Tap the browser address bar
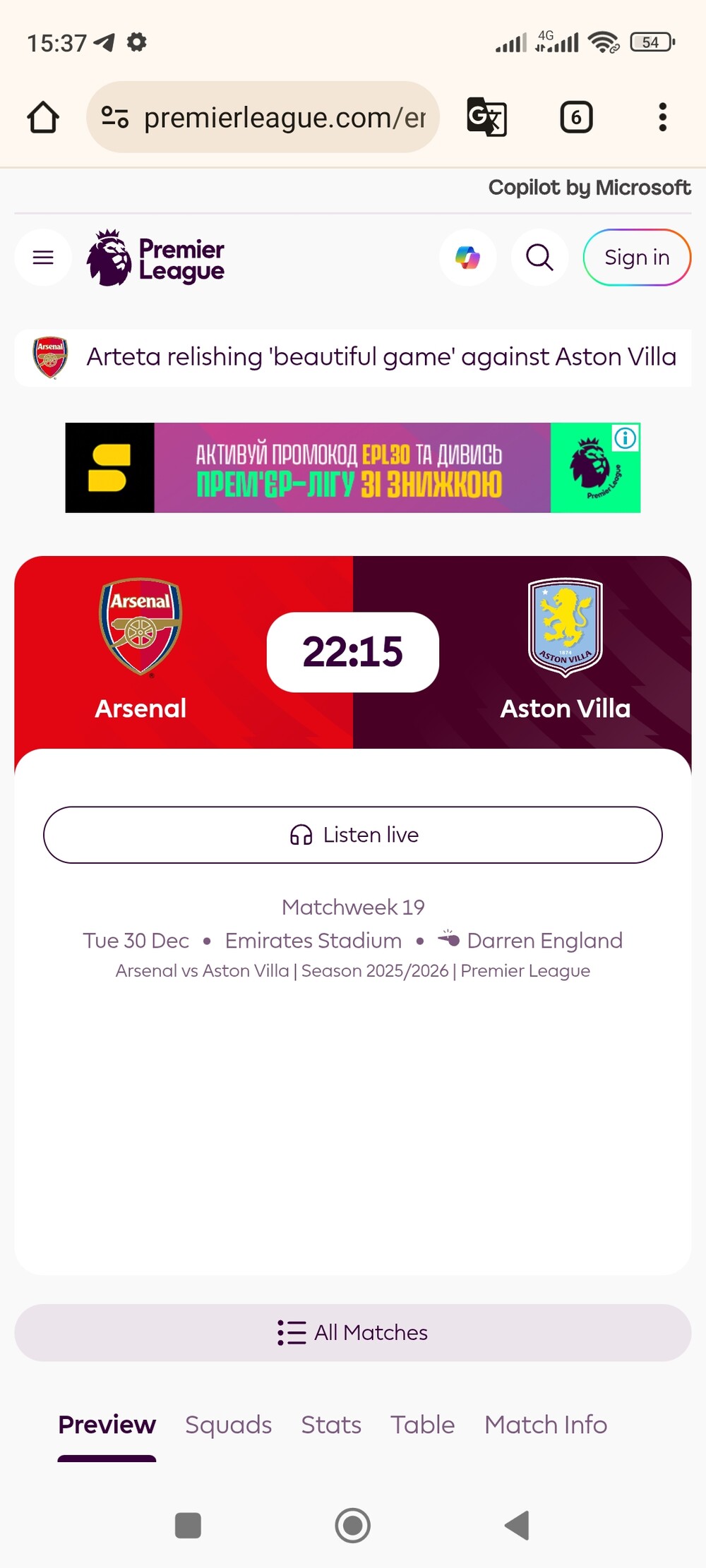The height and width of the screenshot is (1568, 706). tap(263, 117)
